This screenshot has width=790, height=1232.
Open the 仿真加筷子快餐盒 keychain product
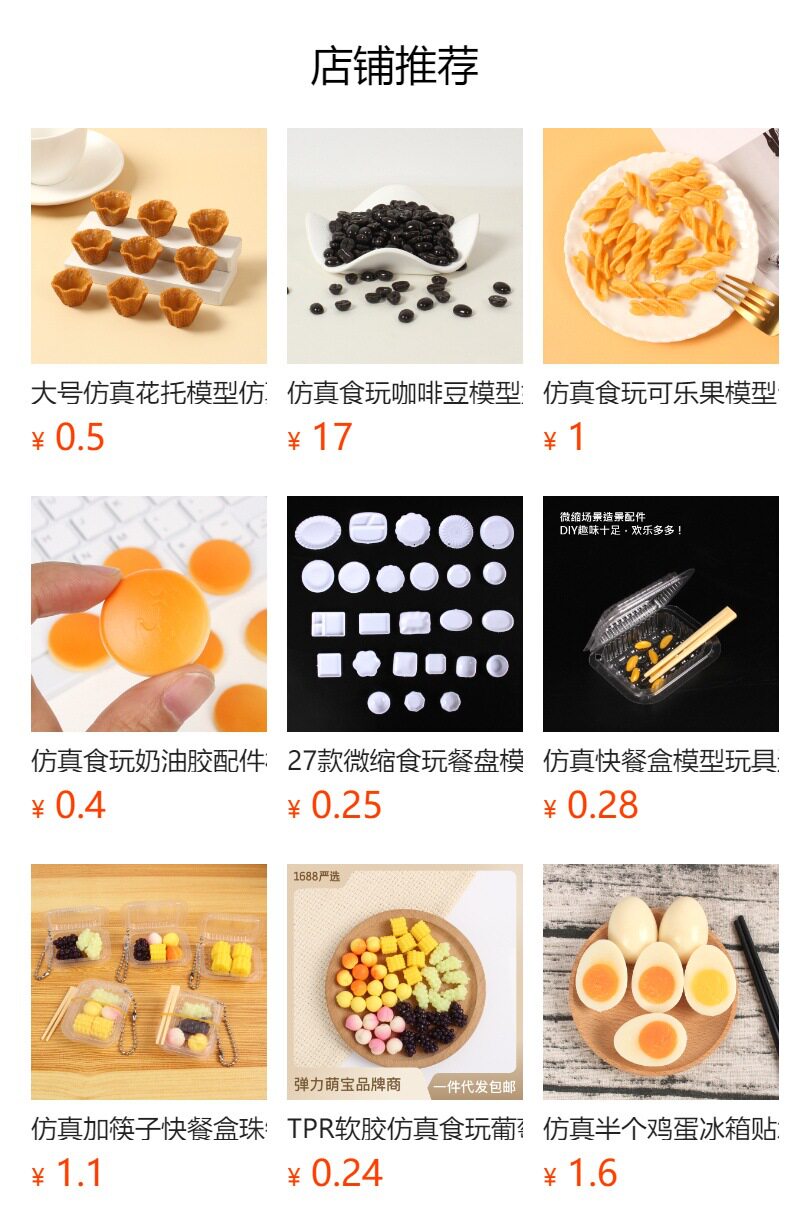[149, 982]
